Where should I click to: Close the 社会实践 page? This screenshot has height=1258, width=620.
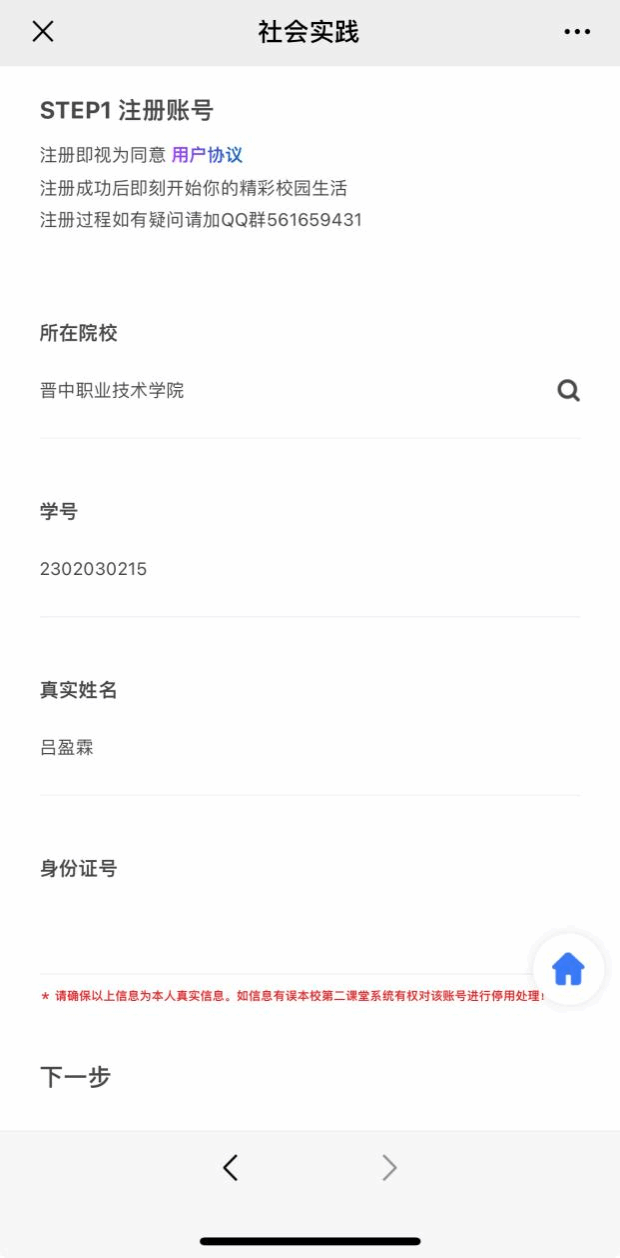42,32
